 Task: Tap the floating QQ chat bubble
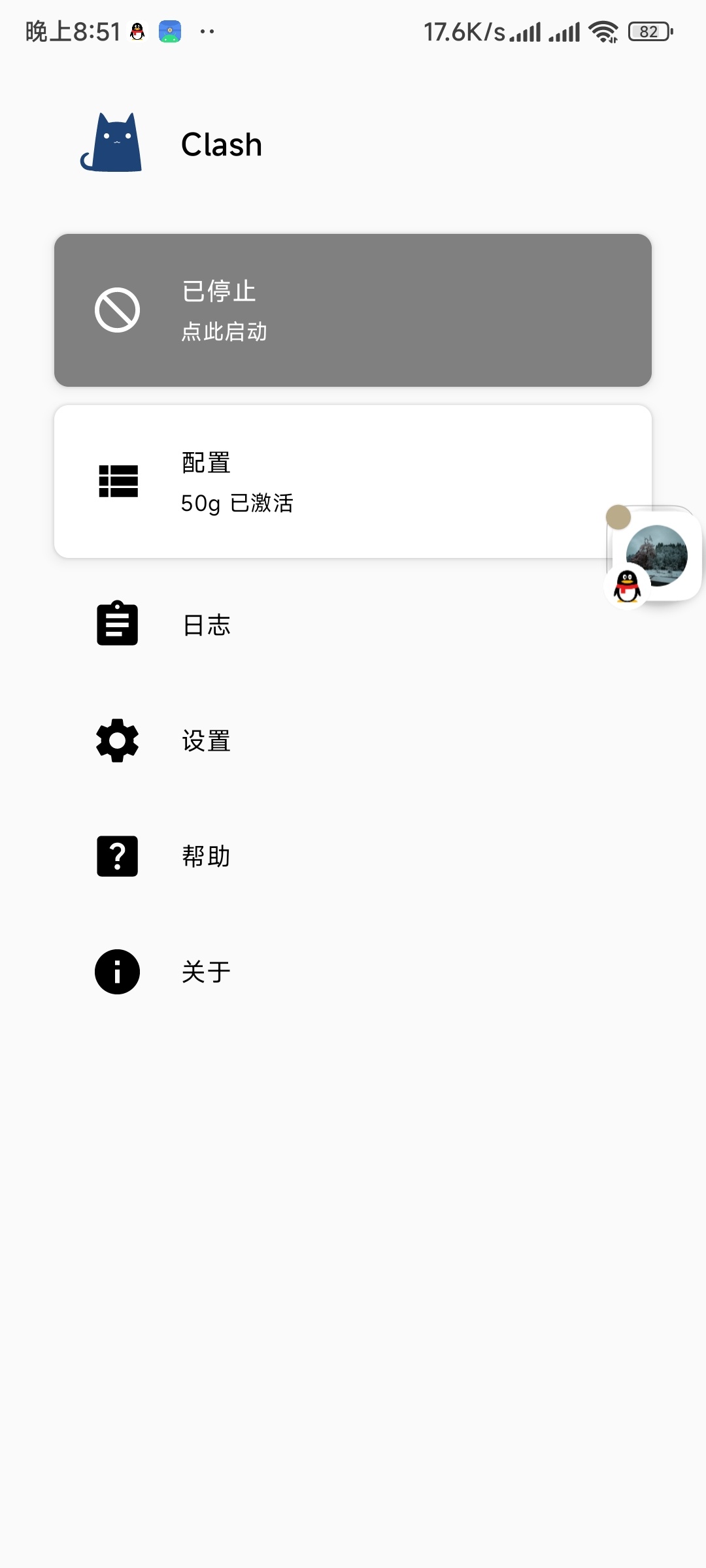click(x=655, y=555)
